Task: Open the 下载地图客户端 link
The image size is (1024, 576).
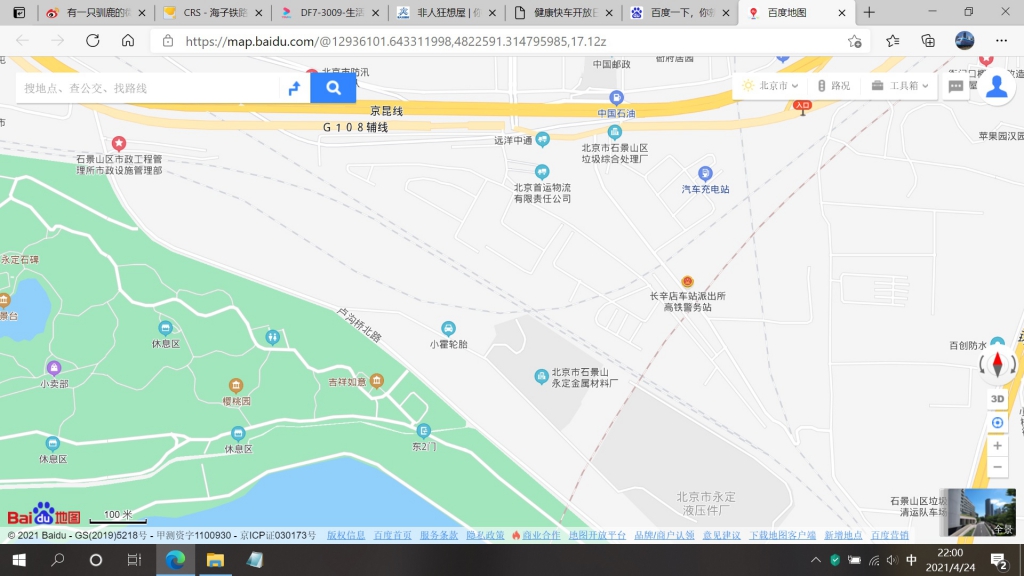Action: 782,536
